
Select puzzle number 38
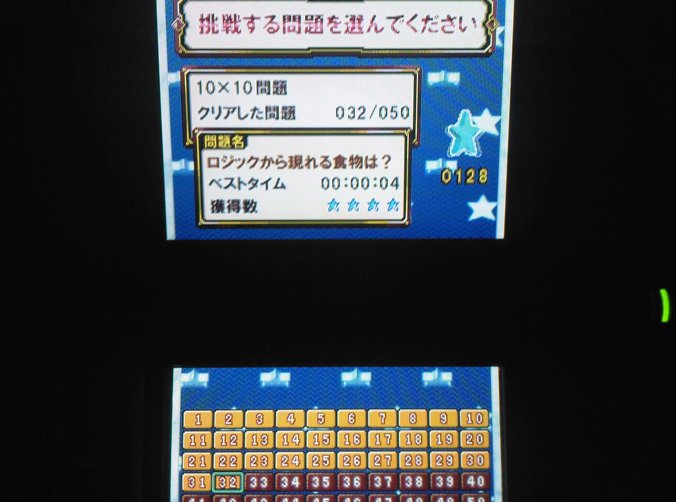(414, 482)
